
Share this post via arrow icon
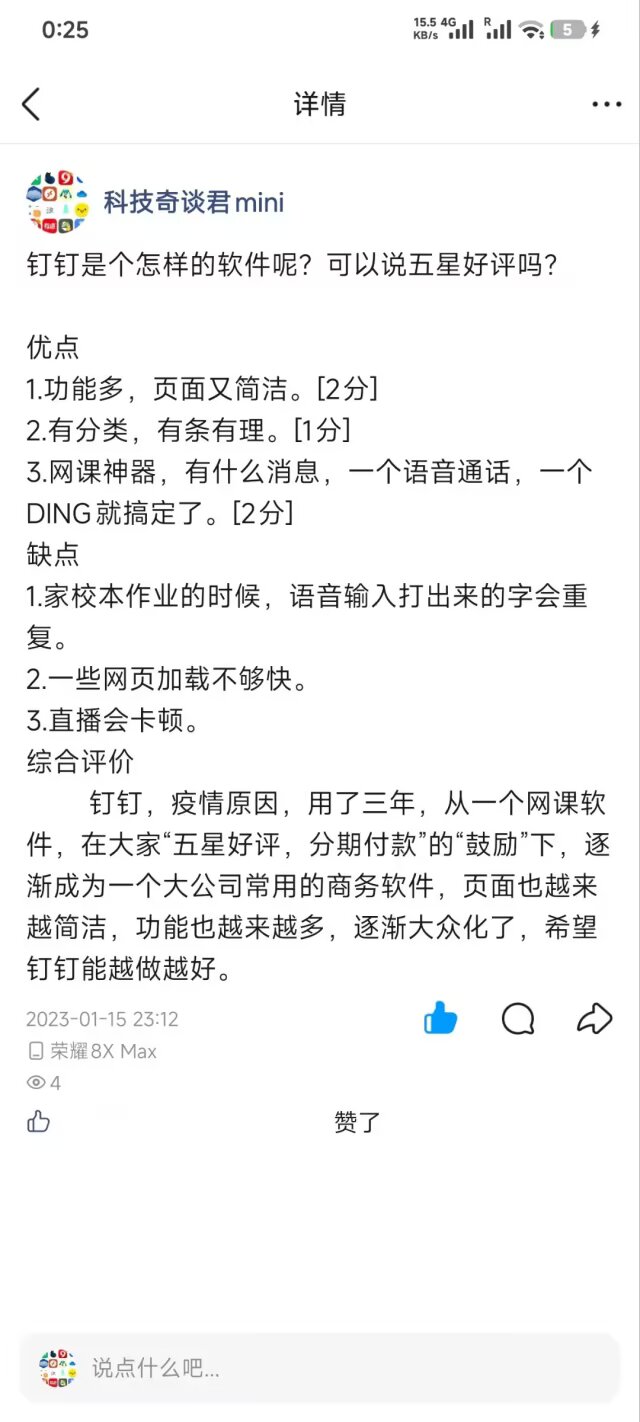tap(595, 1019)
